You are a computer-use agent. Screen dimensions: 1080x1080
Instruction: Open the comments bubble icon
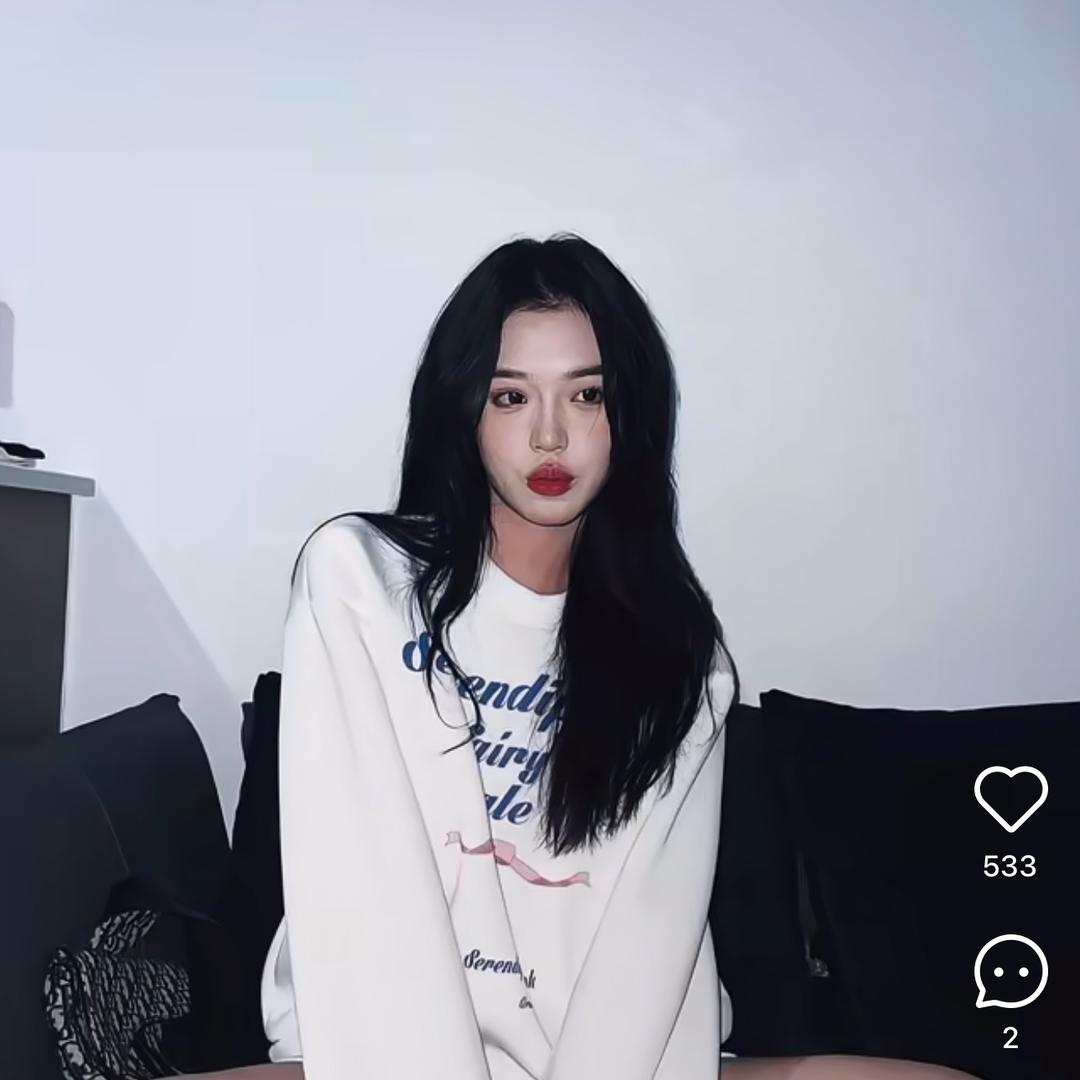point(1010,971)
